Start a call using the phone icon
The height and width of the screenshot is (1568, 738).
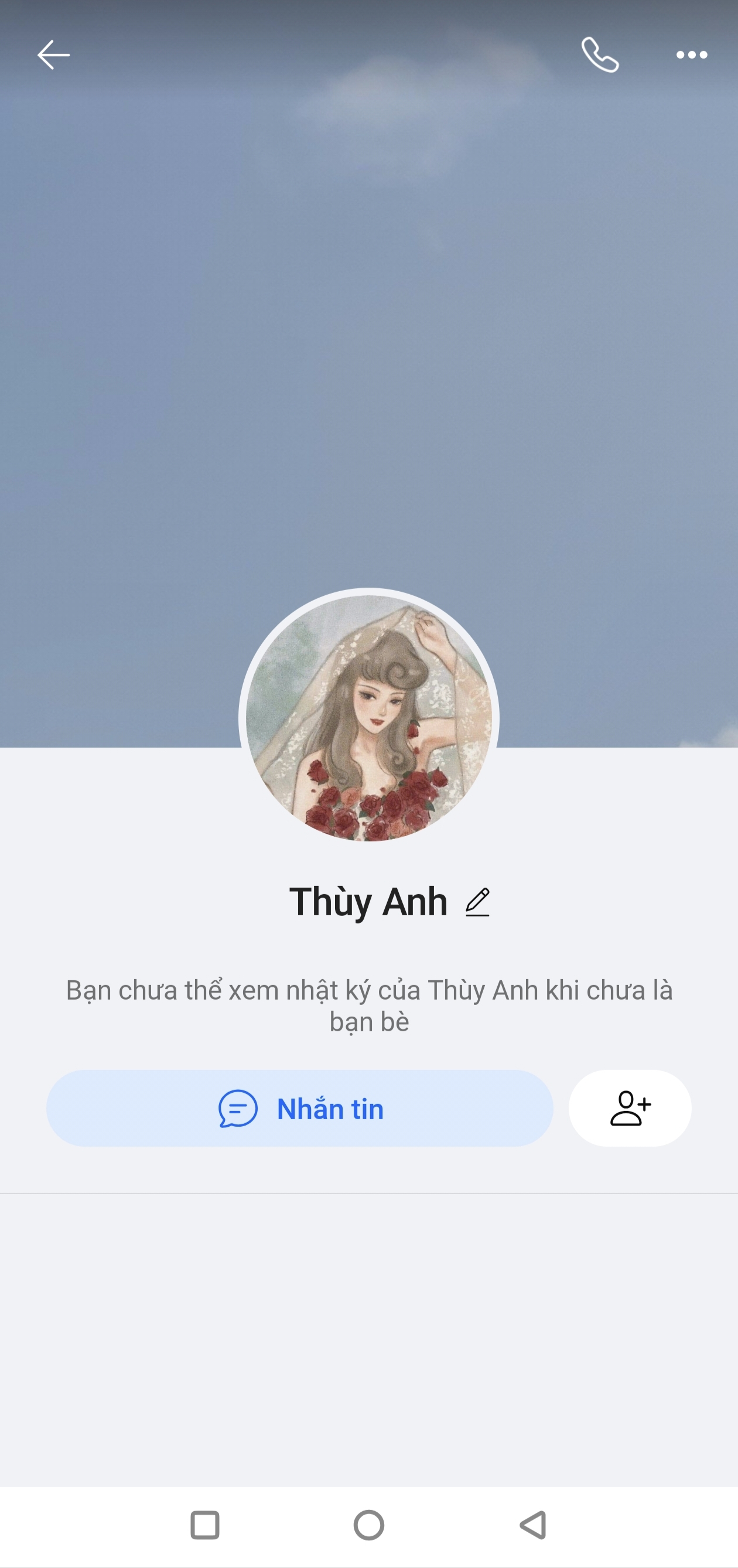coord(600,54)
